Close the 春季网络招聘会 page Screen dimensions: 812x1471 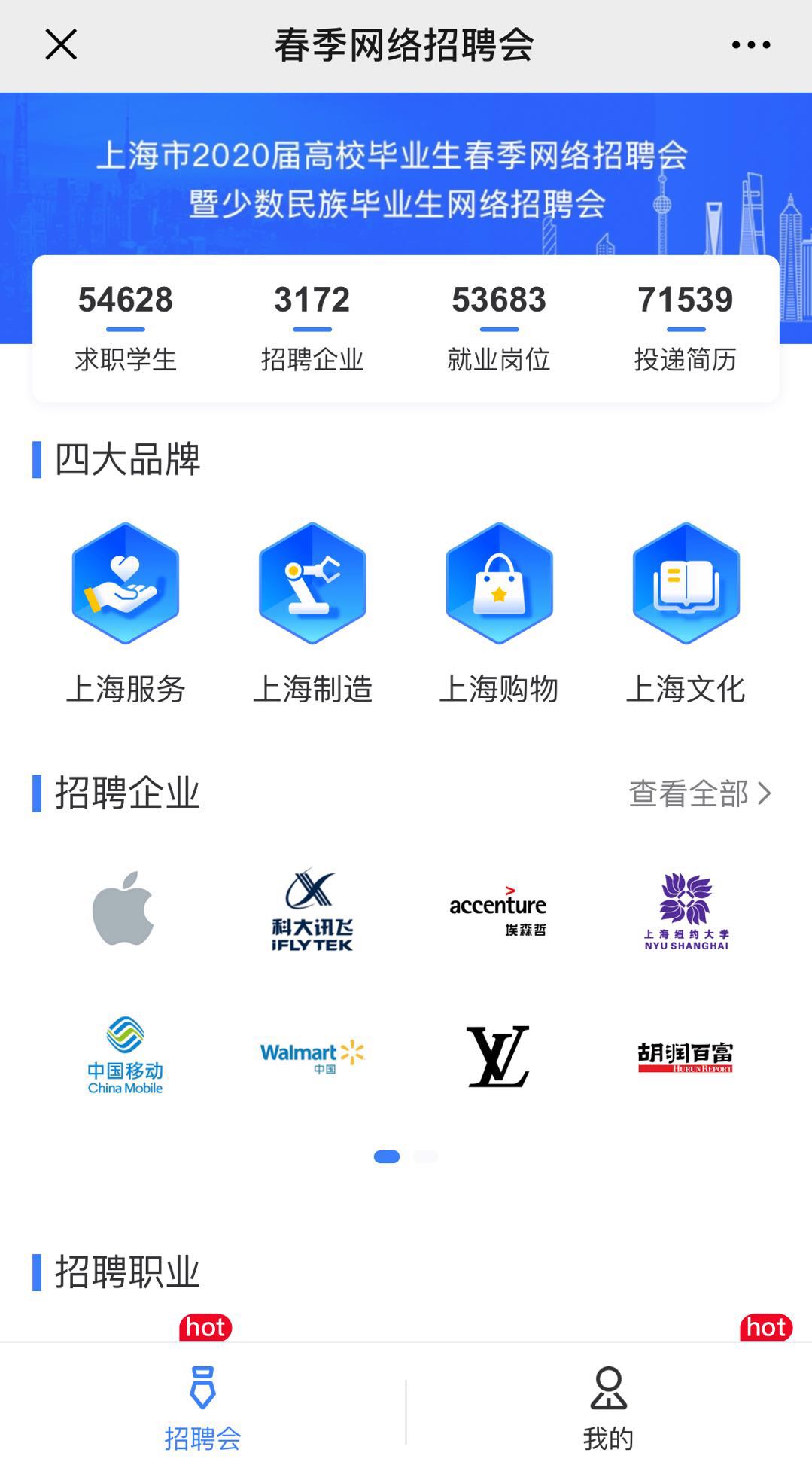point(61,45)
